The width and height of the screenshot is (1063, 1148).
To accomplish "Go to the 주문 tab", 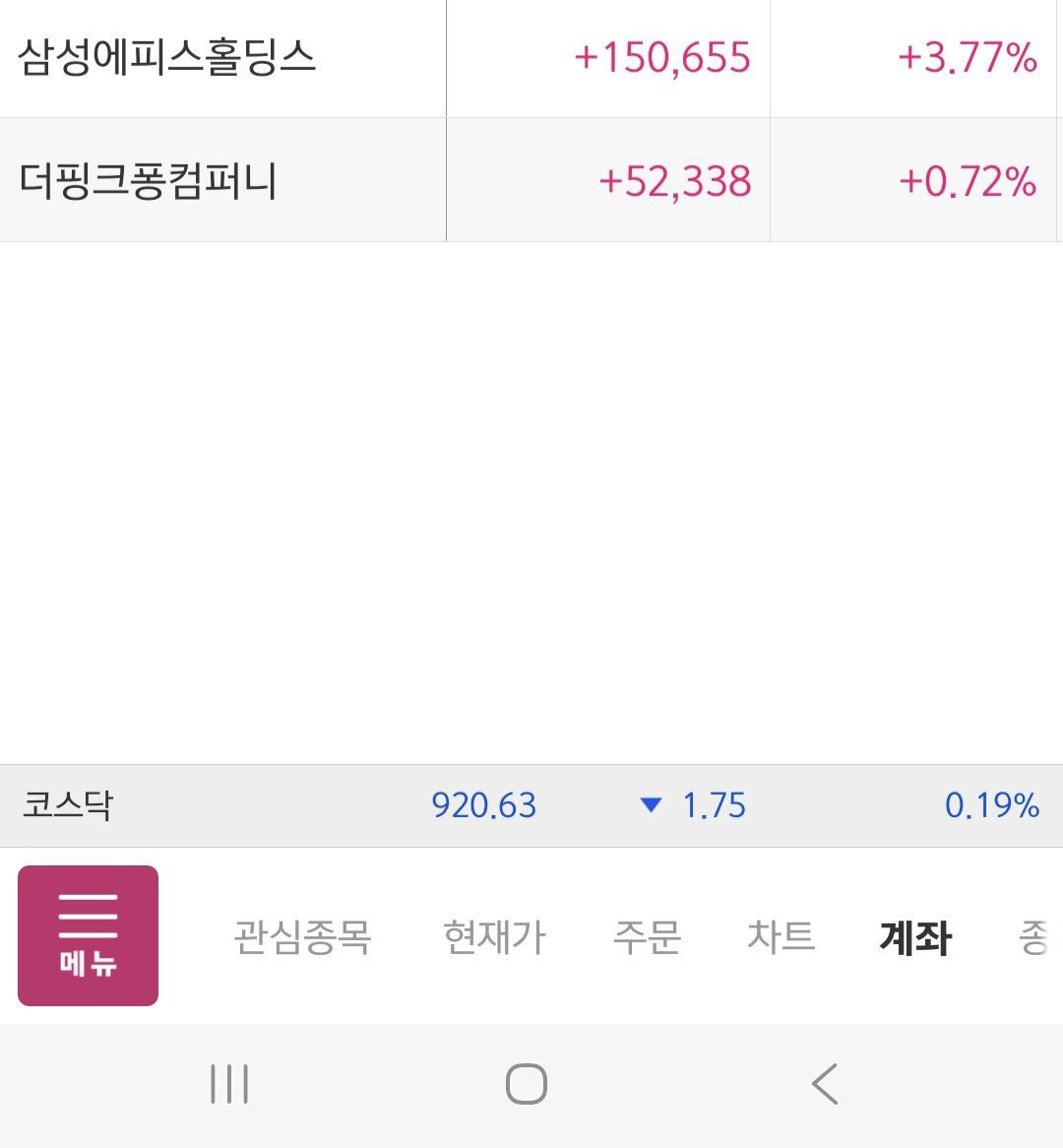I will tap(647, 936).
